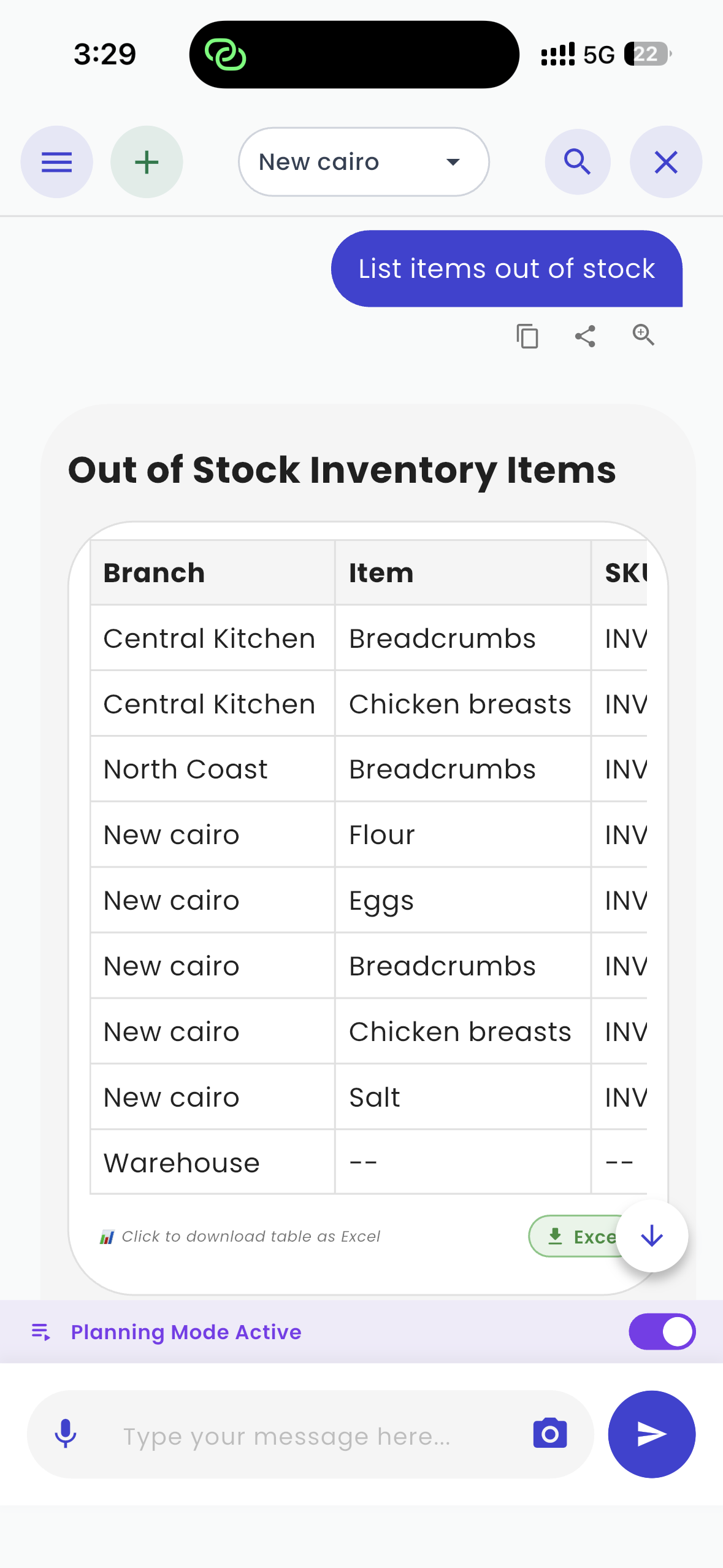Select the 'List items out of stock' bubble
This screenshot has width=723, height=1568.
(507, 268)
